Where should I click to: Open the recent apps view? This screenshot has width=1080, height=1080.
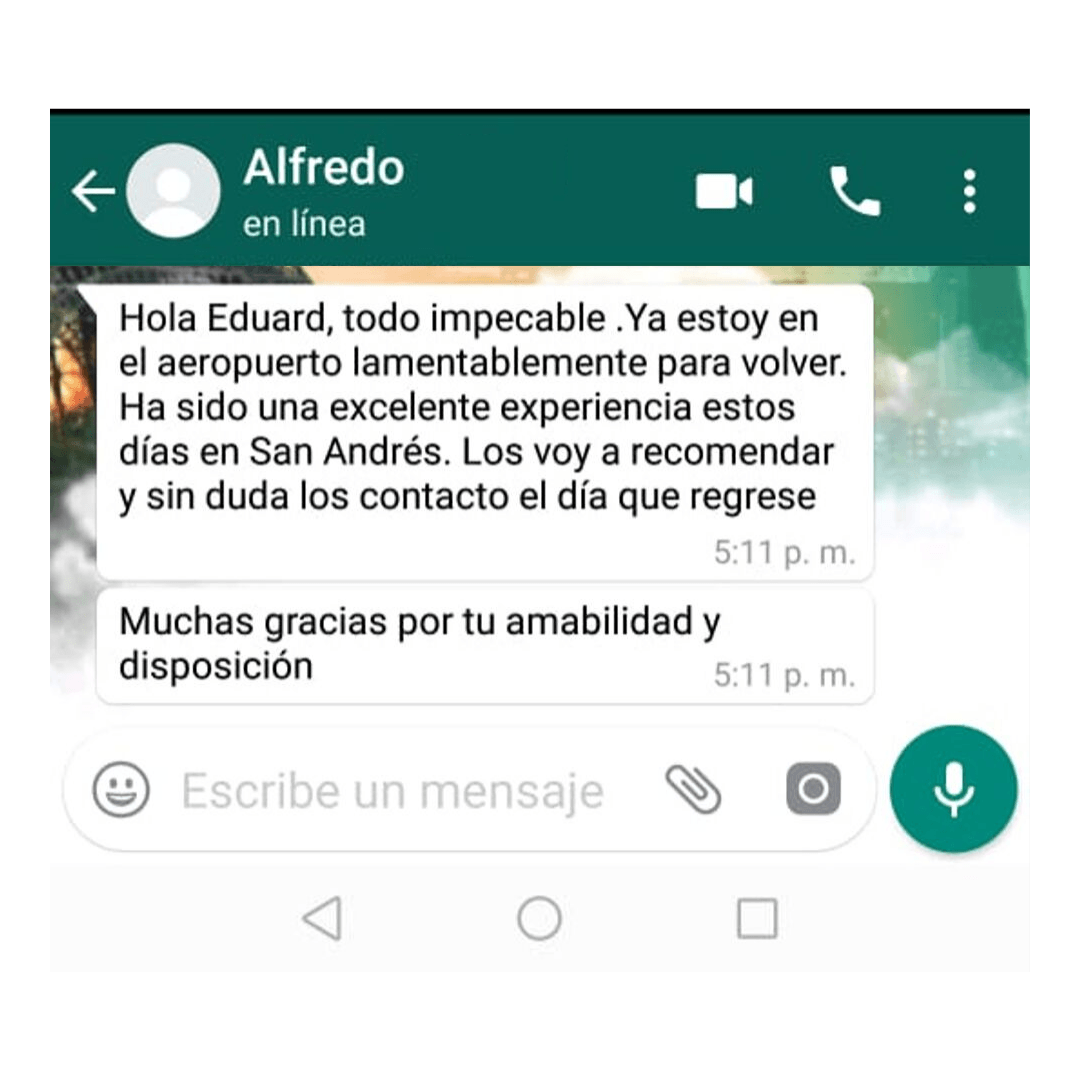tap(756, 918)
